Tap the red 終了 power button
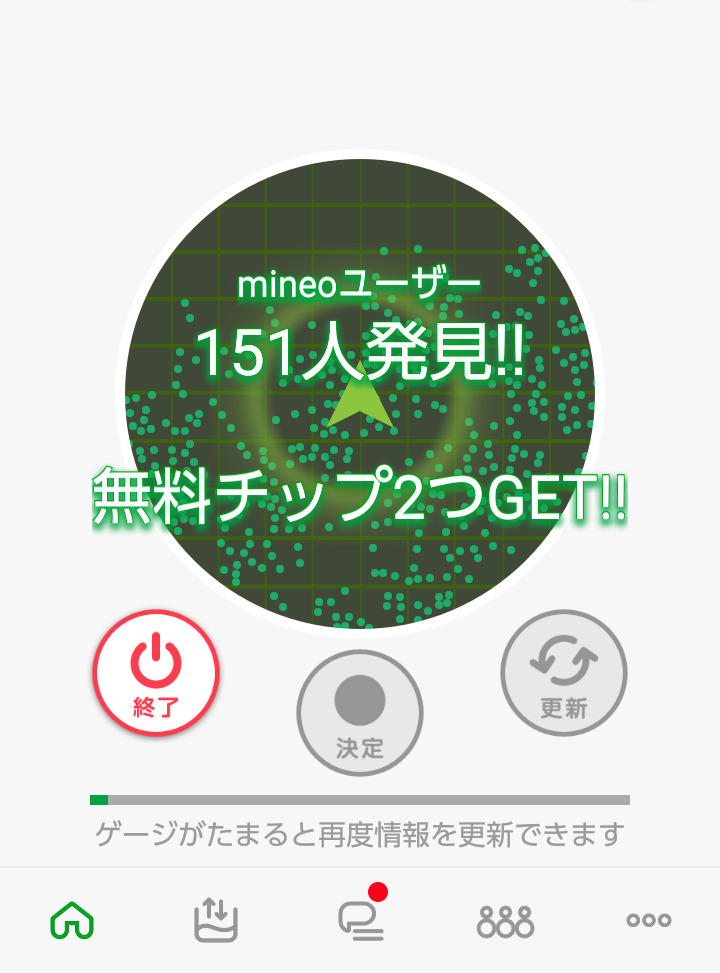The height and width of the screenshot is (973, 720). (156, 673)
